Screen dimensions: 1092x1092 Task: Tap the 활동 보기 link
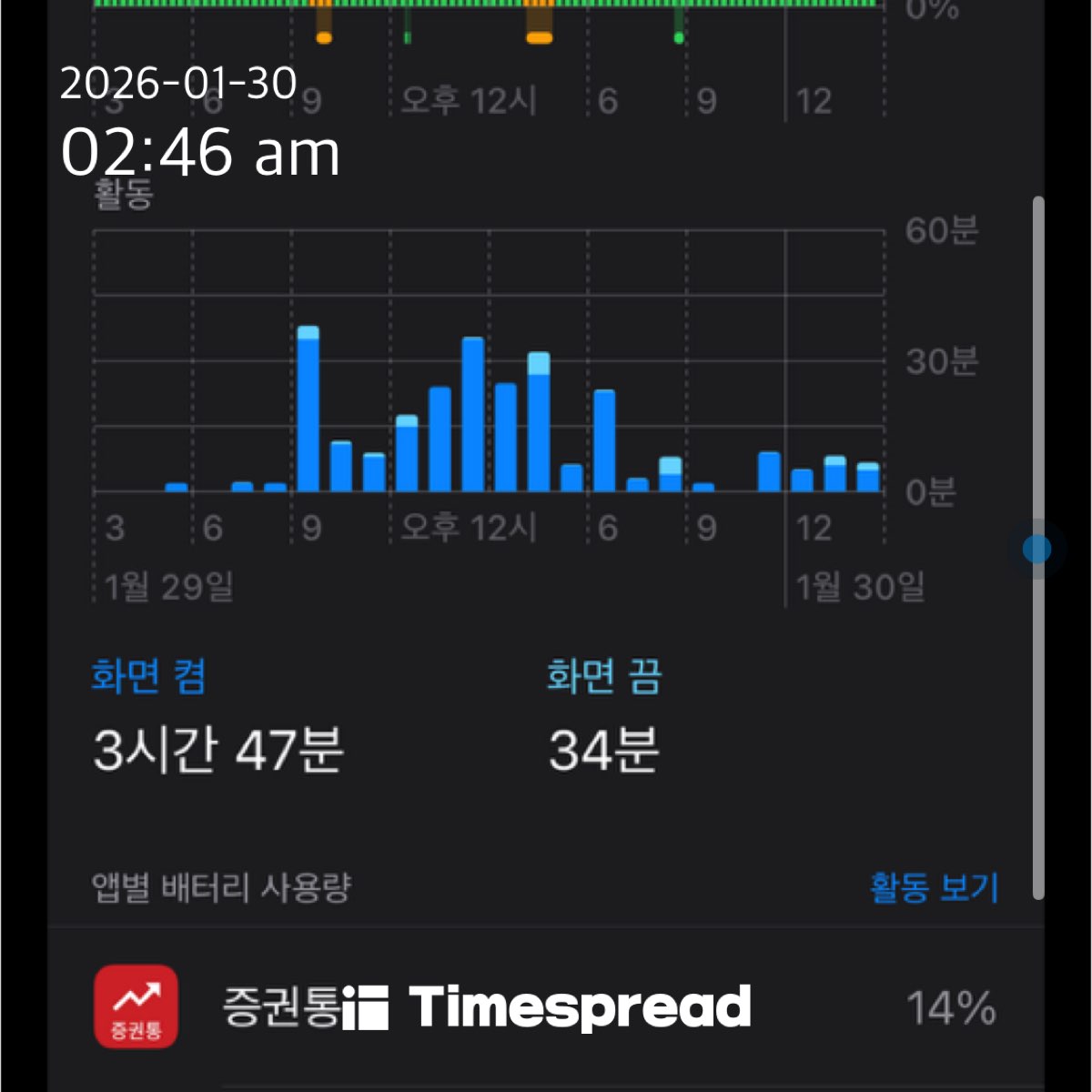coord(934,887)
